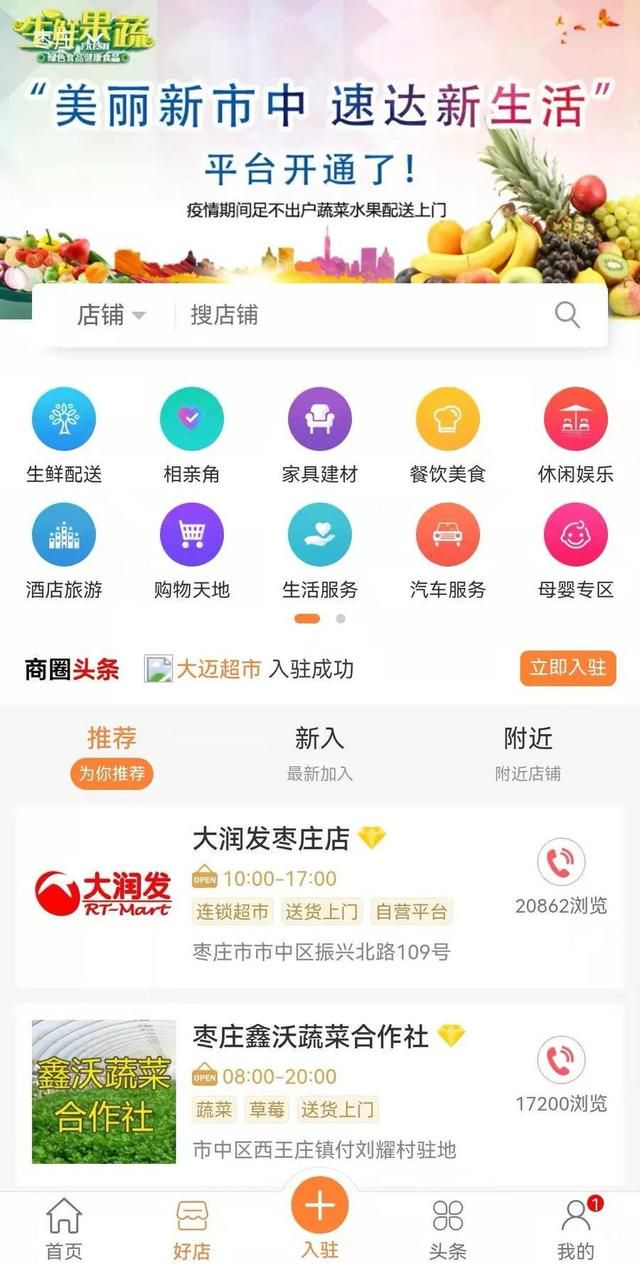Open the 我的 profile tab
This screenshot has height=1264, width=640.
click(x=576, y=1228)
